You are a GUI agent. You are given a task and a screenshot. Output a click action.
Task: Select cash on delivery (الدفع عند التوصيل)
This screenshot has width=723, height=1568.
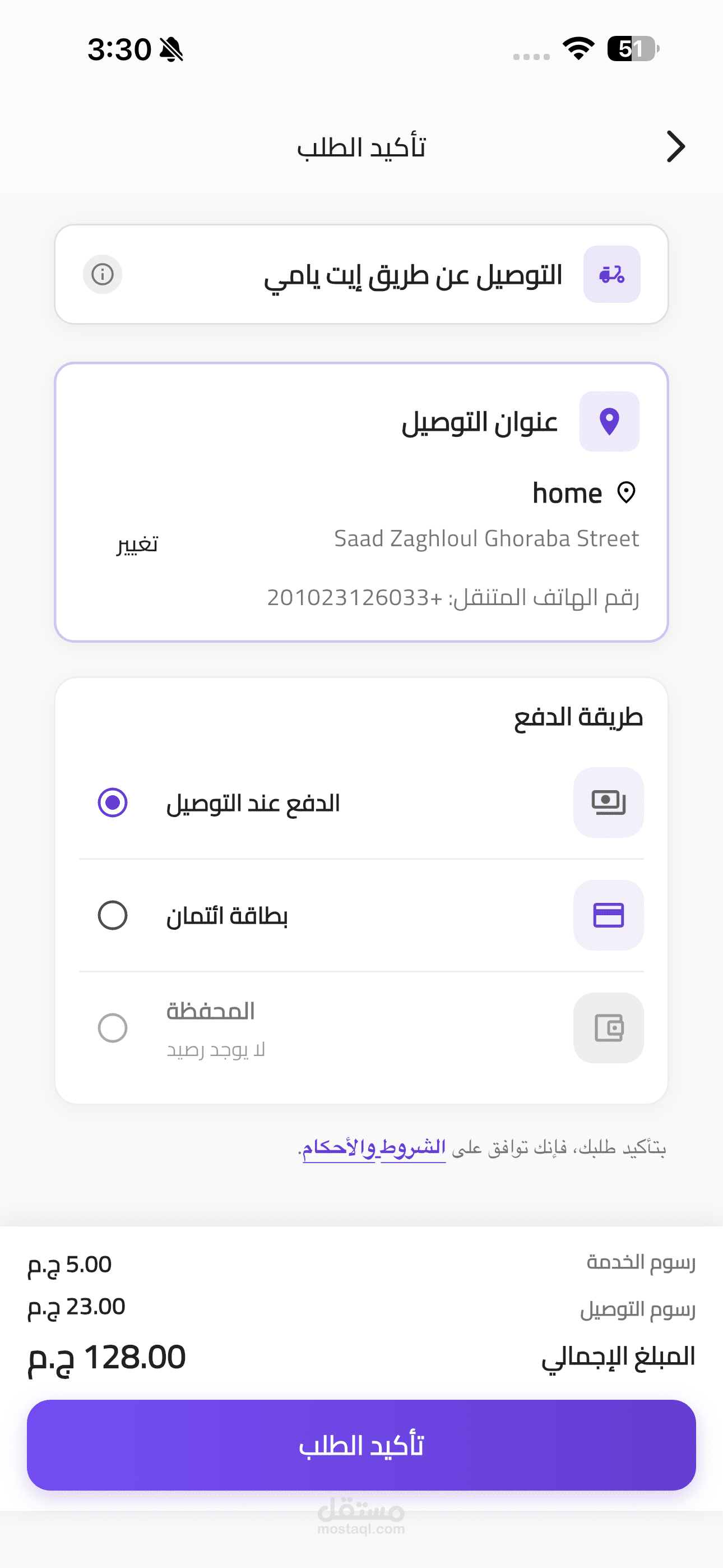(361, 803)
